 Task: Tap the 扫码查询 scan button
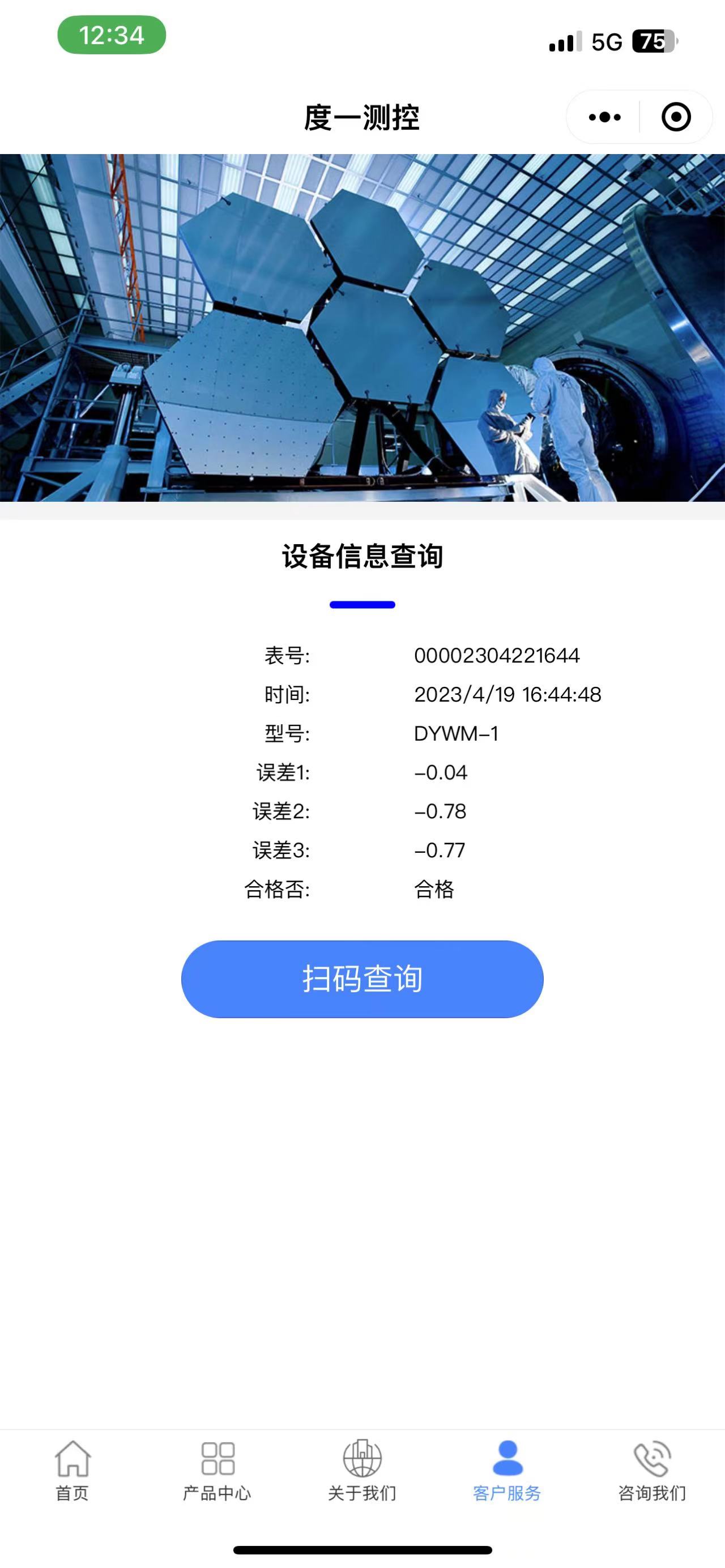click(x=362, y=979)
